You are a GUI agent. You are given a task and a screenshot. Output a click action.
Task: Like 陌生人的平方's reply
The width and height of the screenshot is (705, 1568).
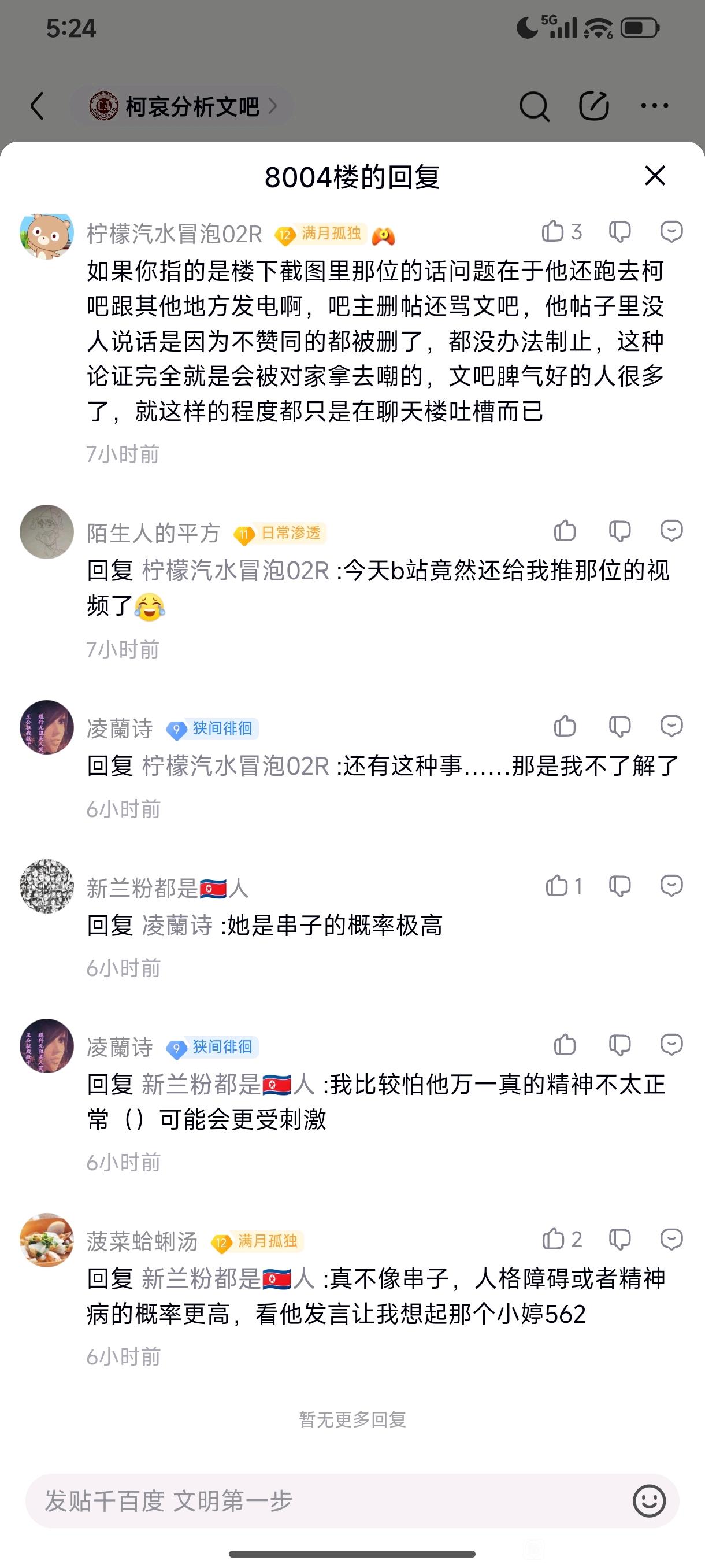[565, 531]
